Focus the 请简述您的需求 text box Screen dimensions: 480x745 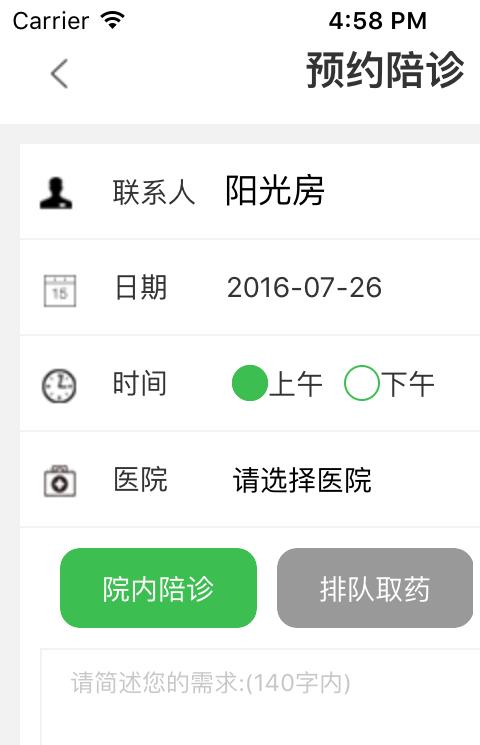click(x=260, y=697)
